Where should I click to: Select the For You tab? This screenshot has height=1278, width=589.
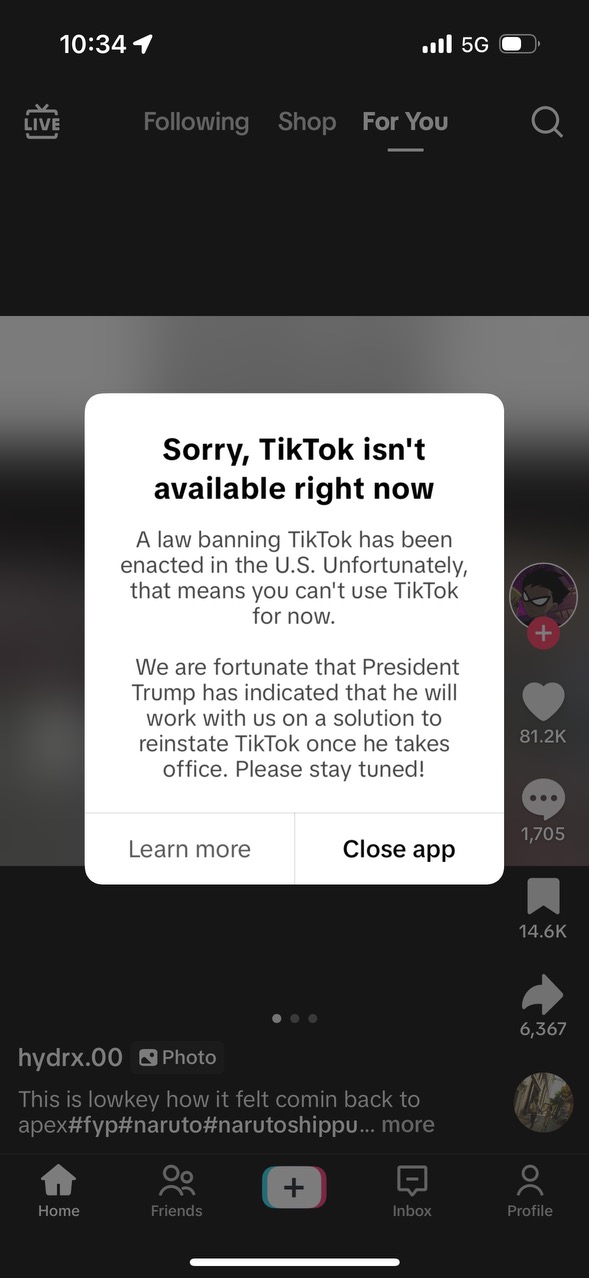click(405, 122)
